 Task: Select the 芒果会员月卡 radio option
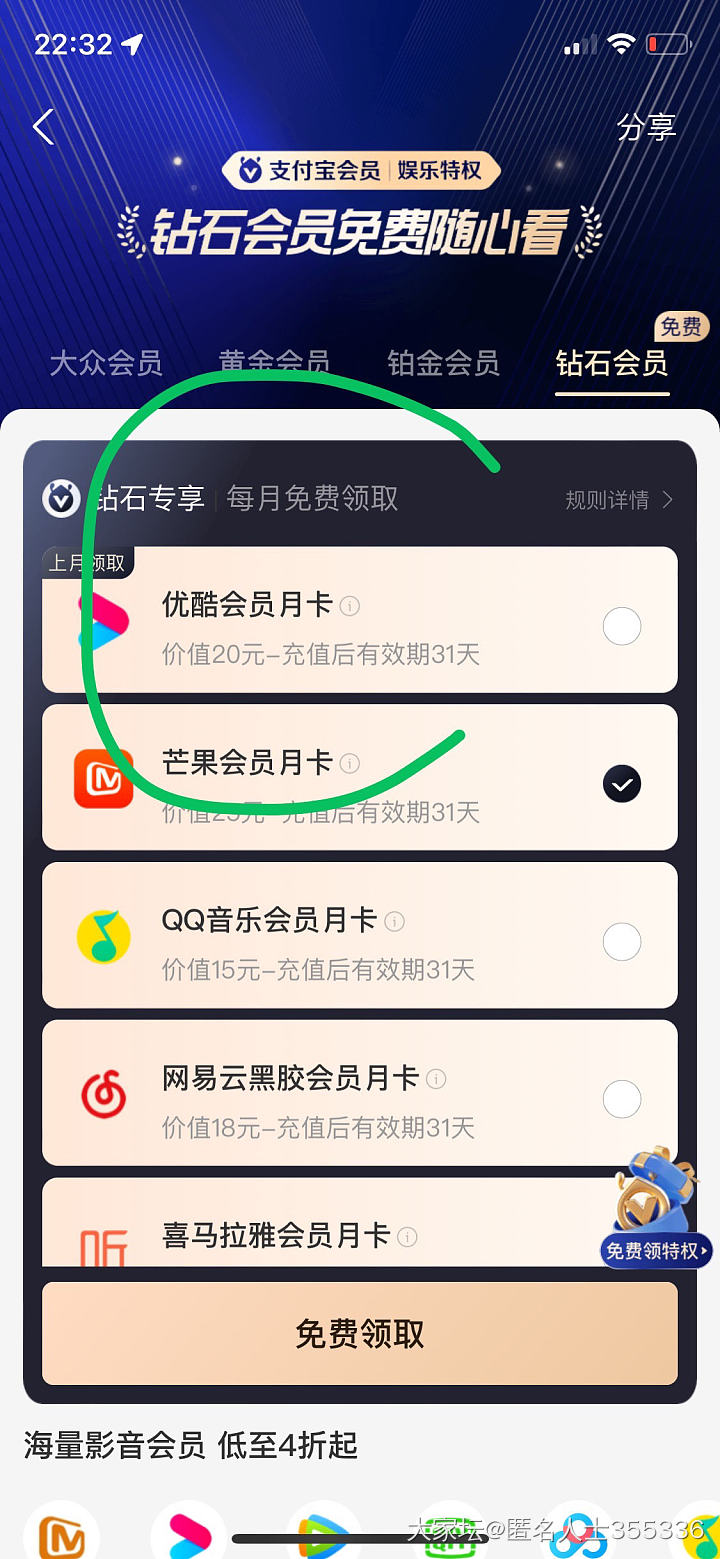tap(622, 785)
